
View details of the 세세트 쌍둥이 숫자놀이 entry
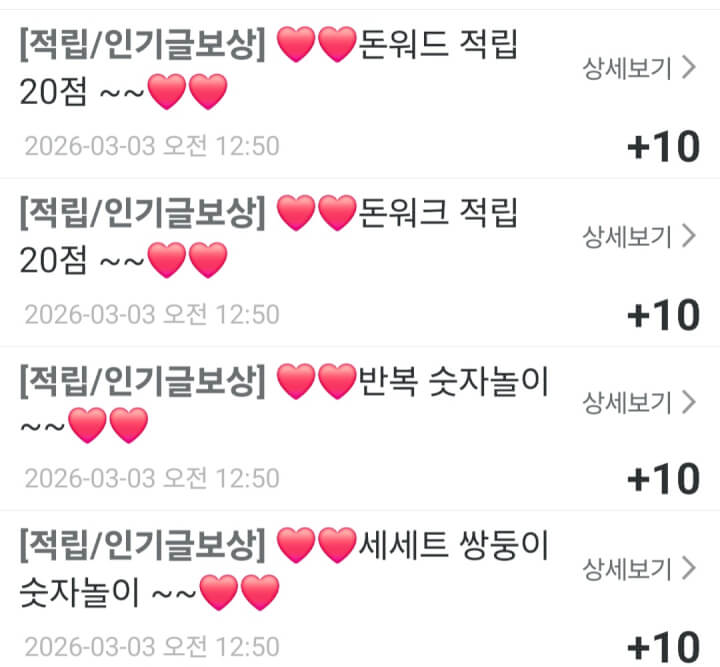tap(638, 569)
